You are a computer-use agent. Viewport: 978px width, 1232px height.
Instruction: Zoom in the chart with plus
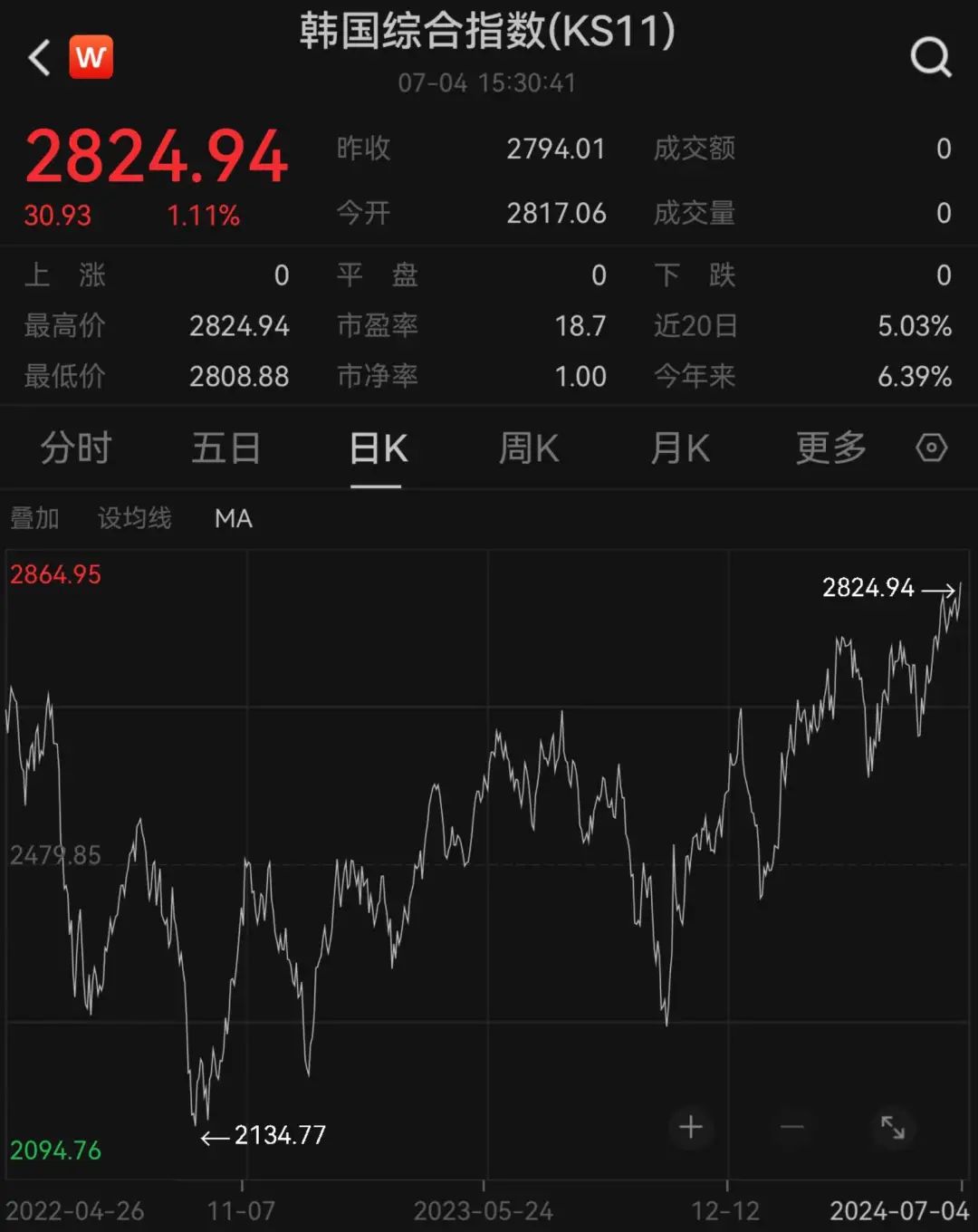click(x=691, y=1127)
